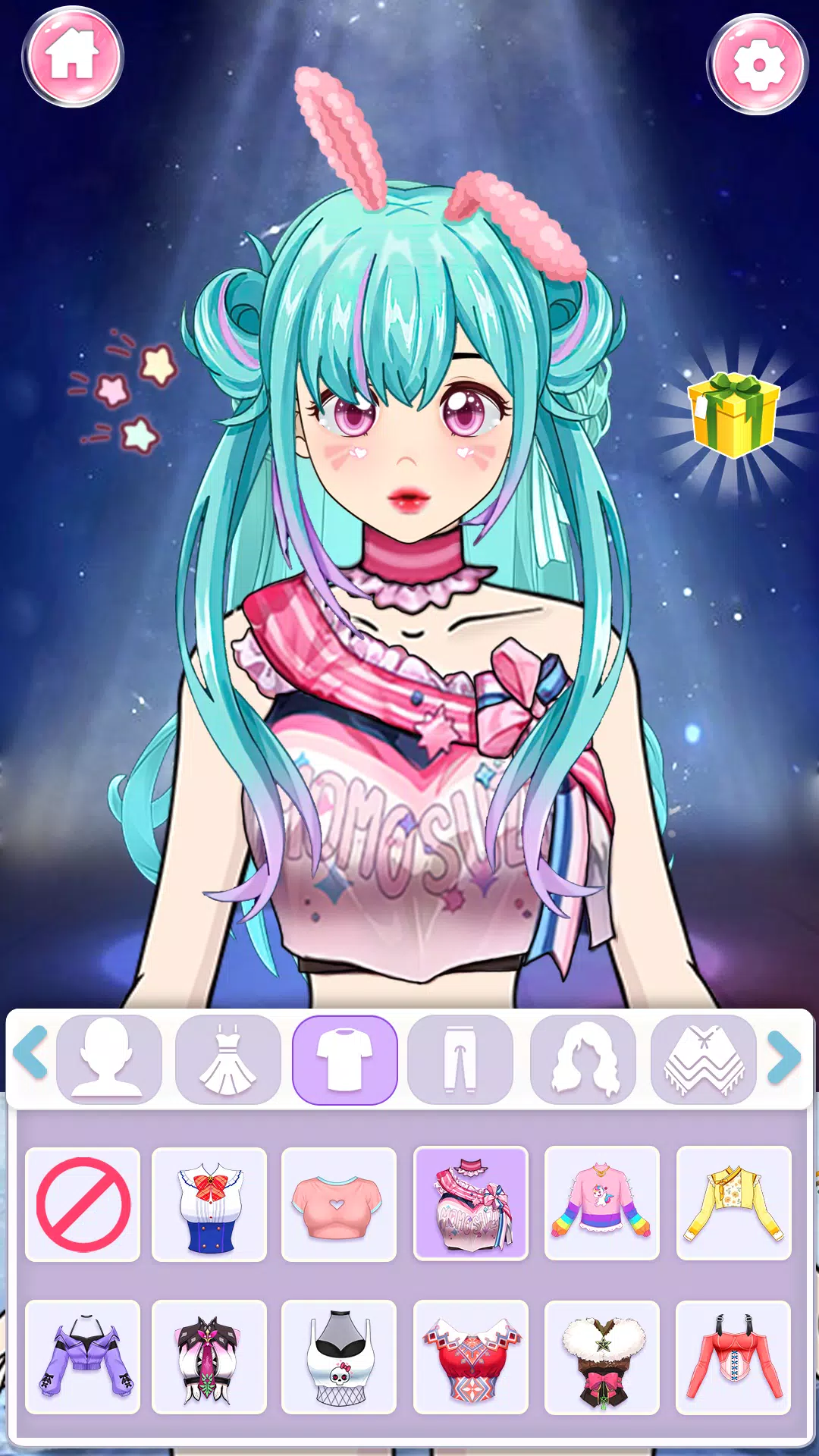
Task: Select the purple off-shoulder jacket
Action: click(83, 1357)
